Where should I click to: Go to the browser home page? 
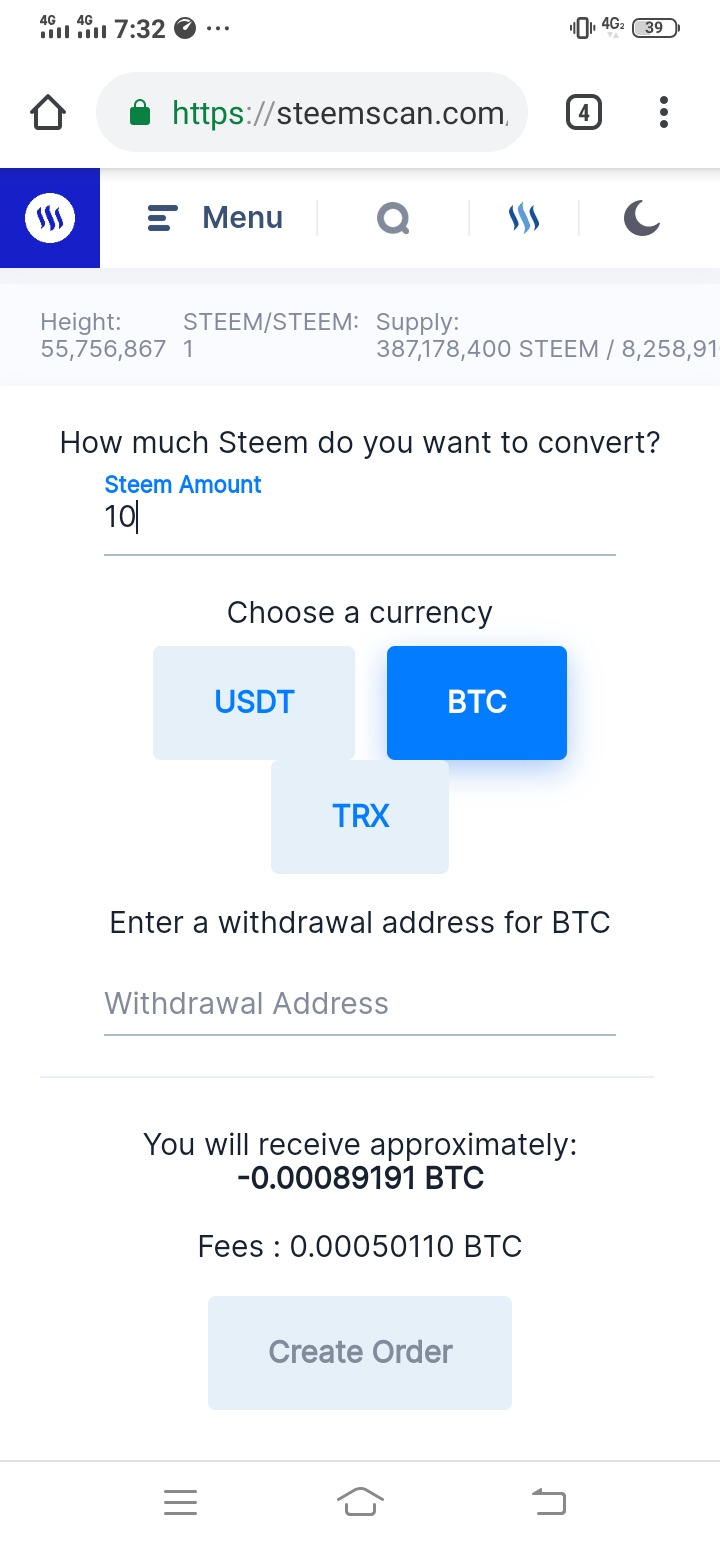click(48, 113)
